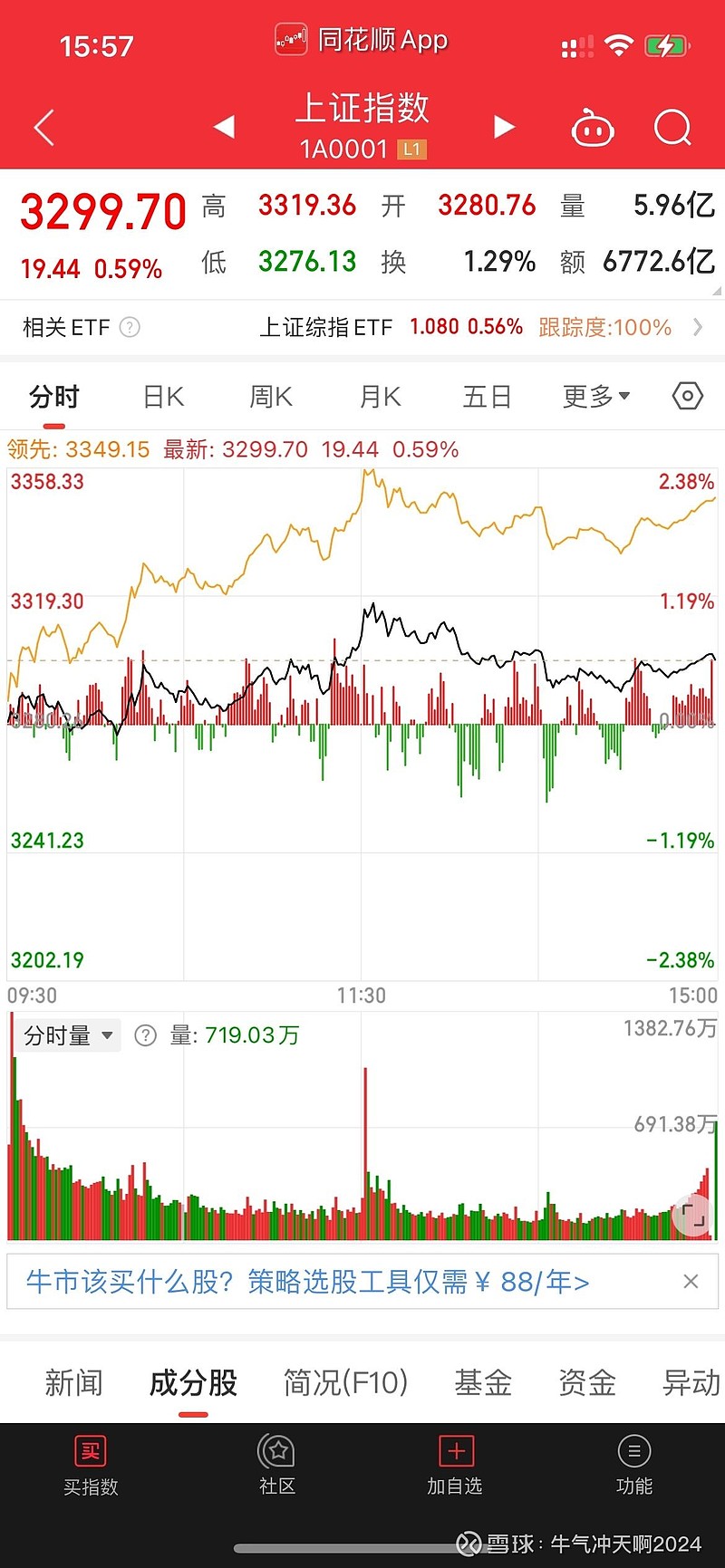Open the AI robot assistant

[593, 128]
